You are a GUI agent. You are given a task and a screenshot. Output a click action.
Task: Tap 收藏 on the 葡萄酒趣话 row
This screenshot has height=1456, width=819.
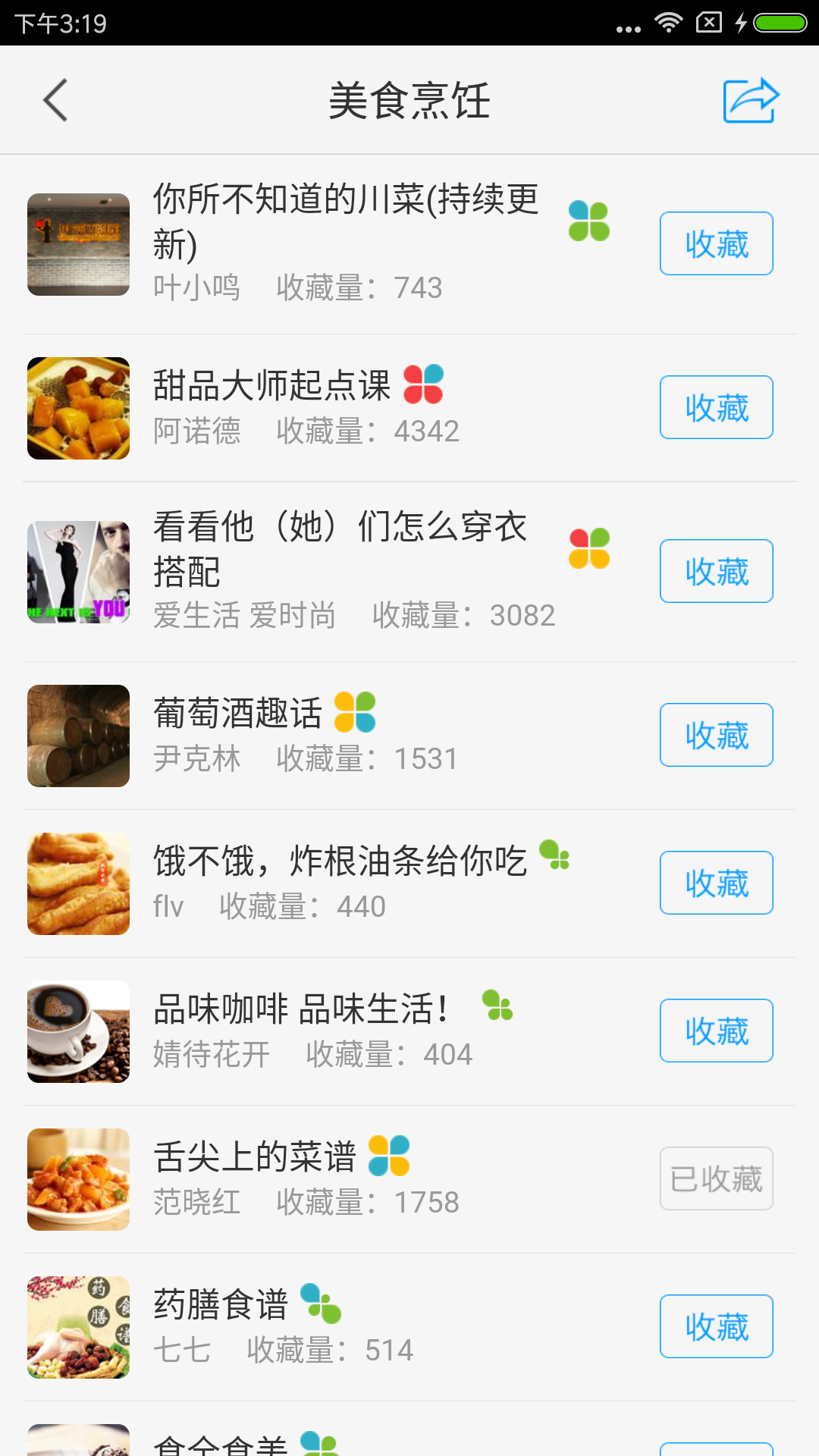coord(716,734)
